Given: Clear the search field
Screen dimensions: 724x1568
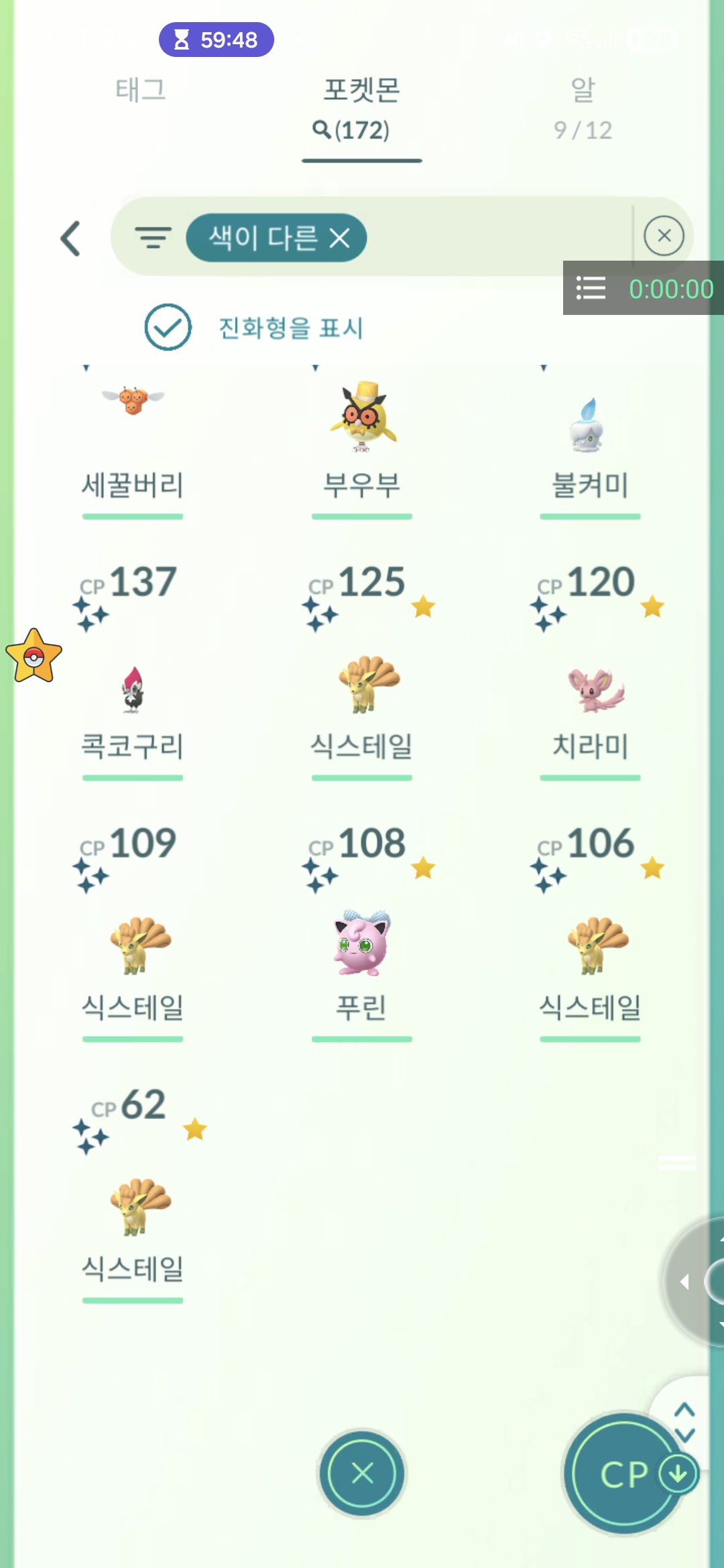Looking at the screenshot, I should click(x=664, y=236).
